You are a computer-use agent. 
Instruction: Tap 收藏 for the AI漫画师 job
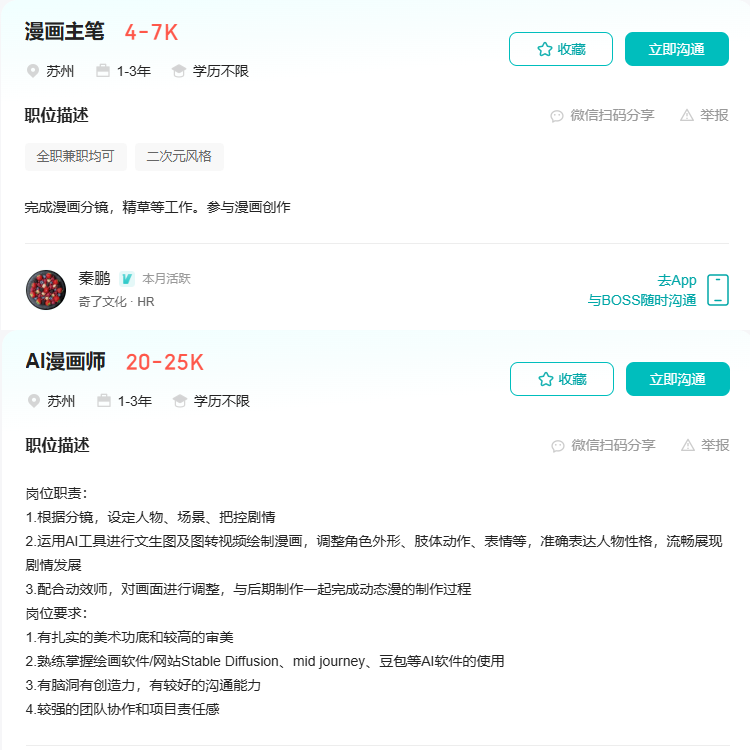point(561,379)
